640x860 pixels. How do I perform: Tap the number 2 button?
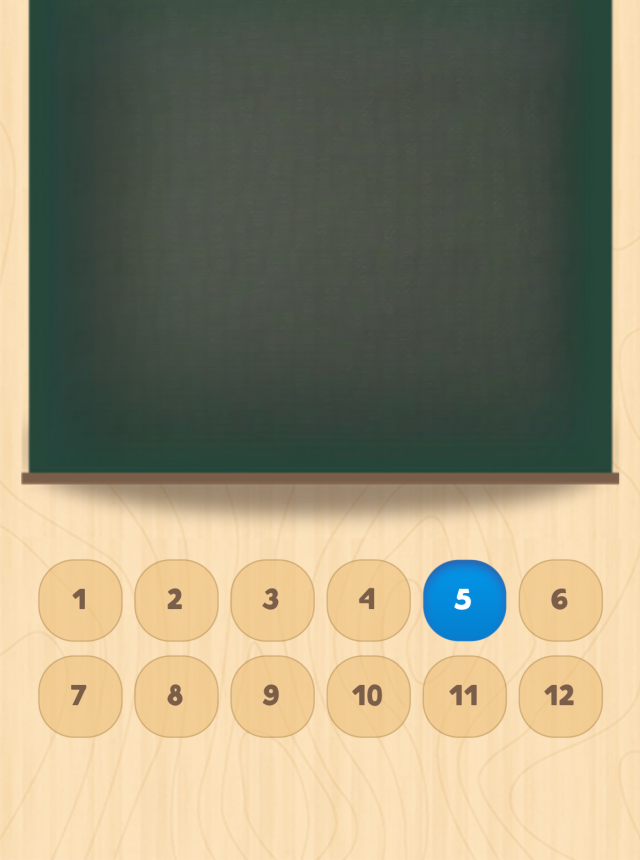click(176, 600)
